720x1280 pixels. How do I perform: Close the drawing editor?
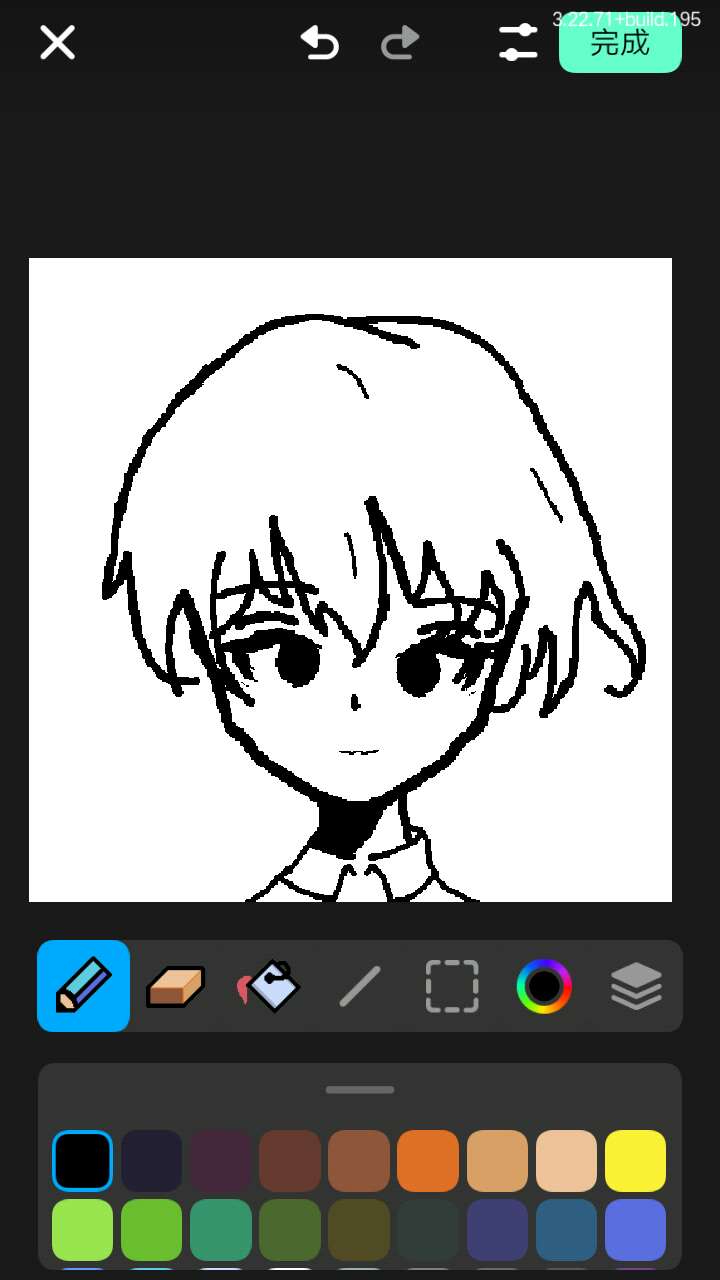(57, 43)
